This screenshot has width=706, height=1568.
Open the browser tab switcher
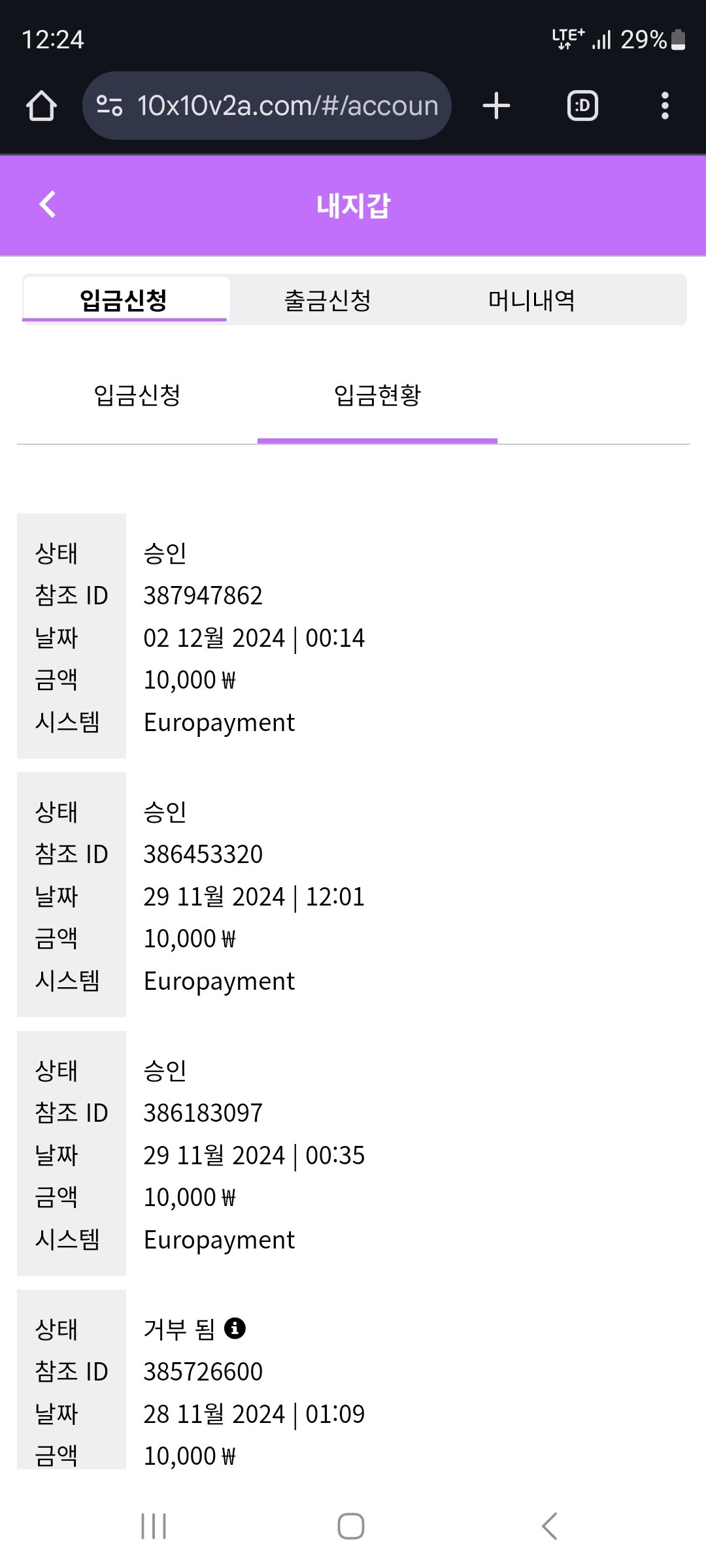tap(582, 106)
